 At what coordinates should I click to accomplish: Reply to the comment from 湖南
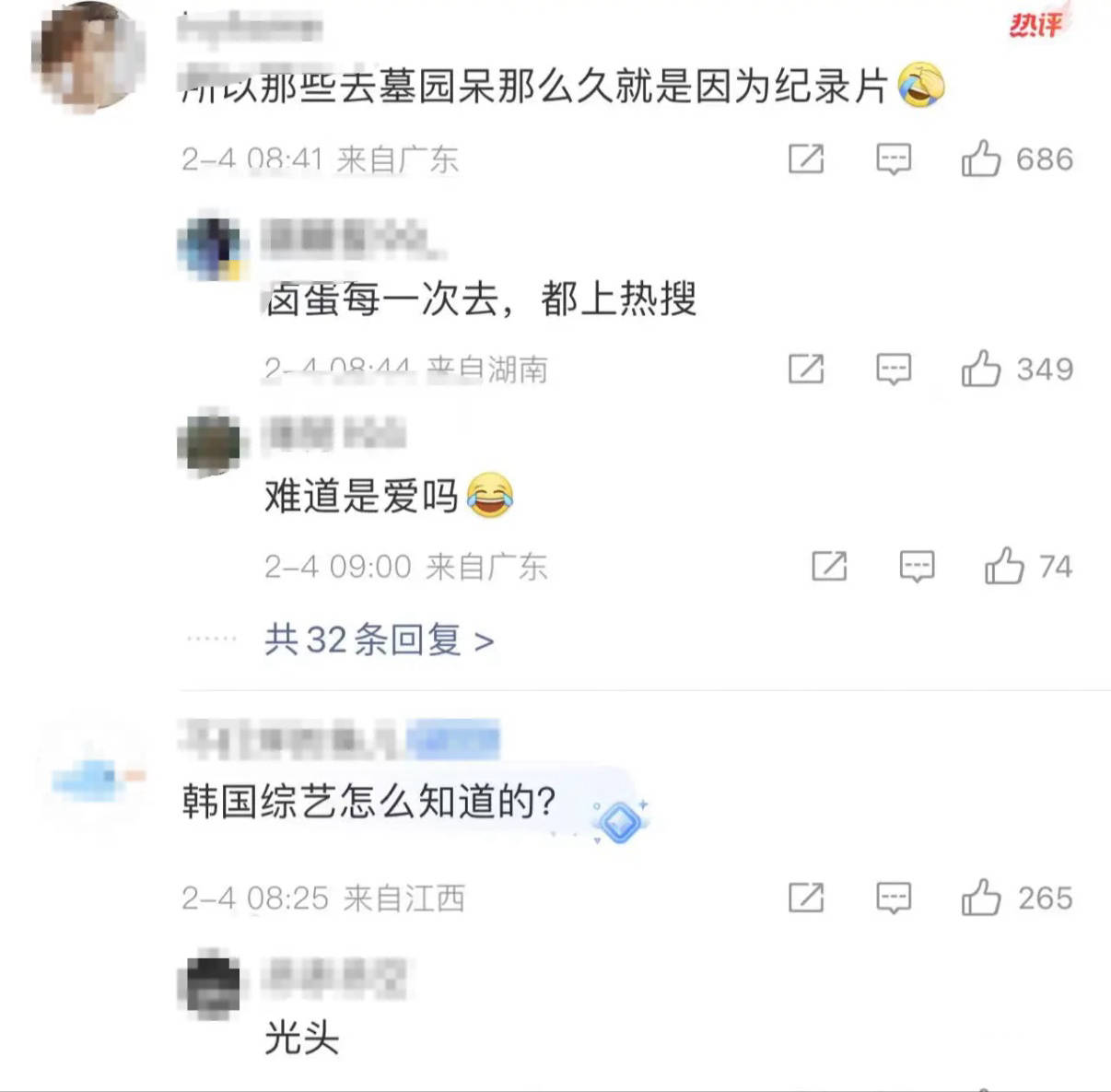click(x=894, y=370)
